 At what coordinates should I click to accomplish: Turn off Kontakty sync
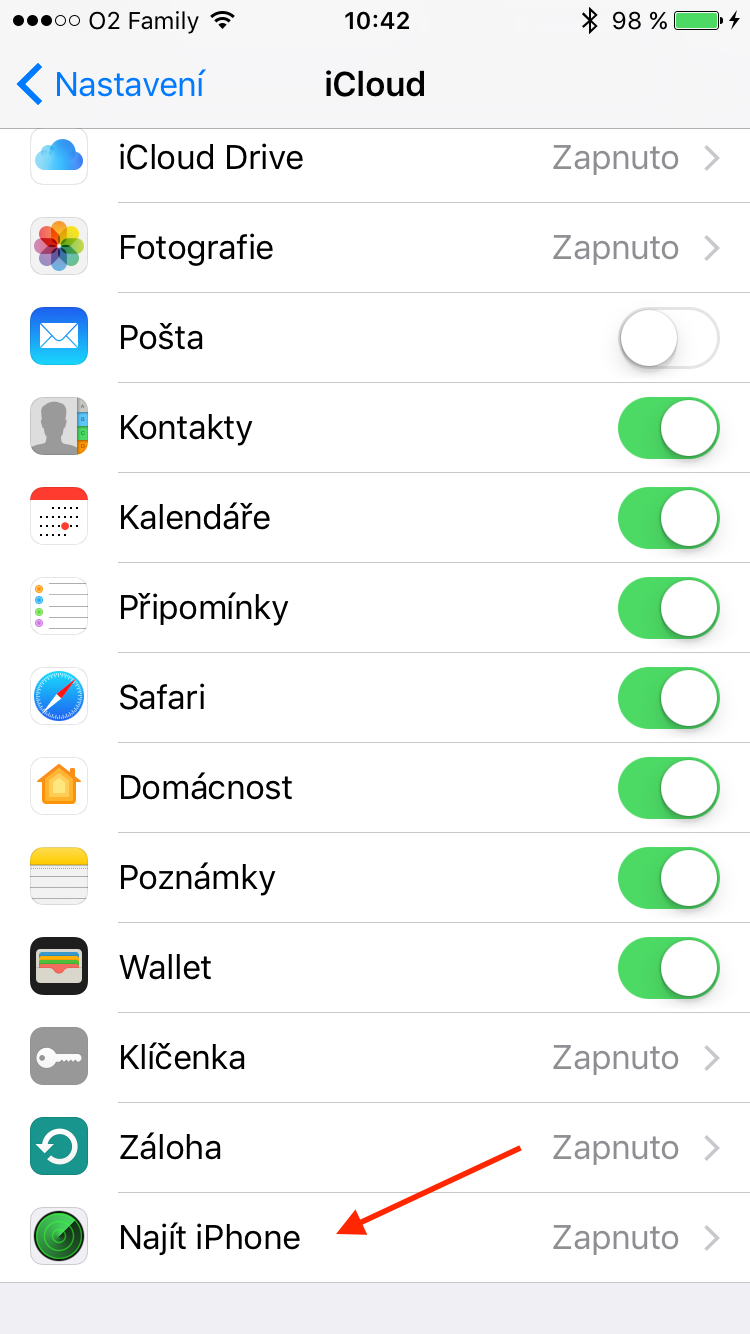(x=668, y=428)
